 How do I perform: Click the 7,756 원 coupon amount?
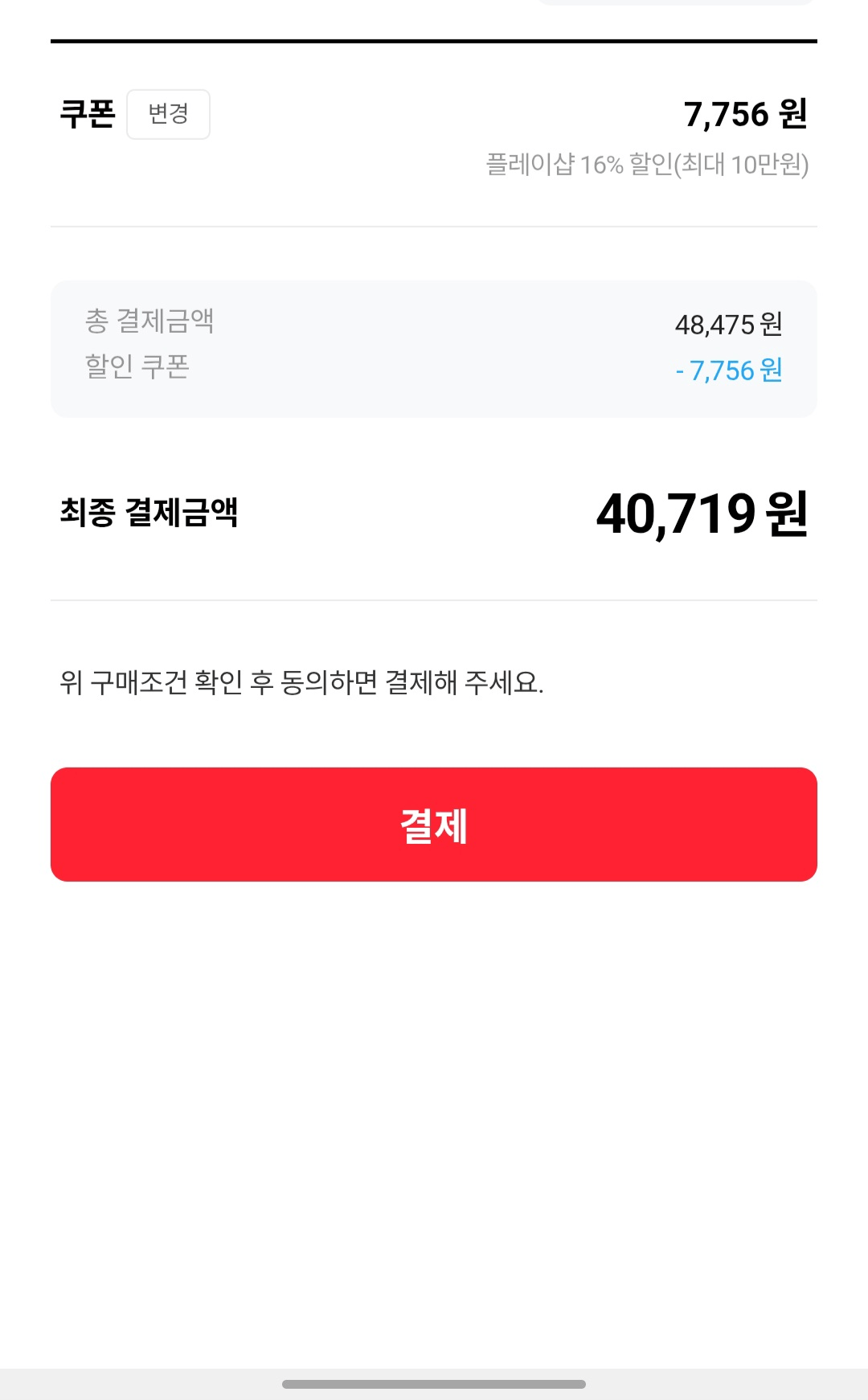748,115
